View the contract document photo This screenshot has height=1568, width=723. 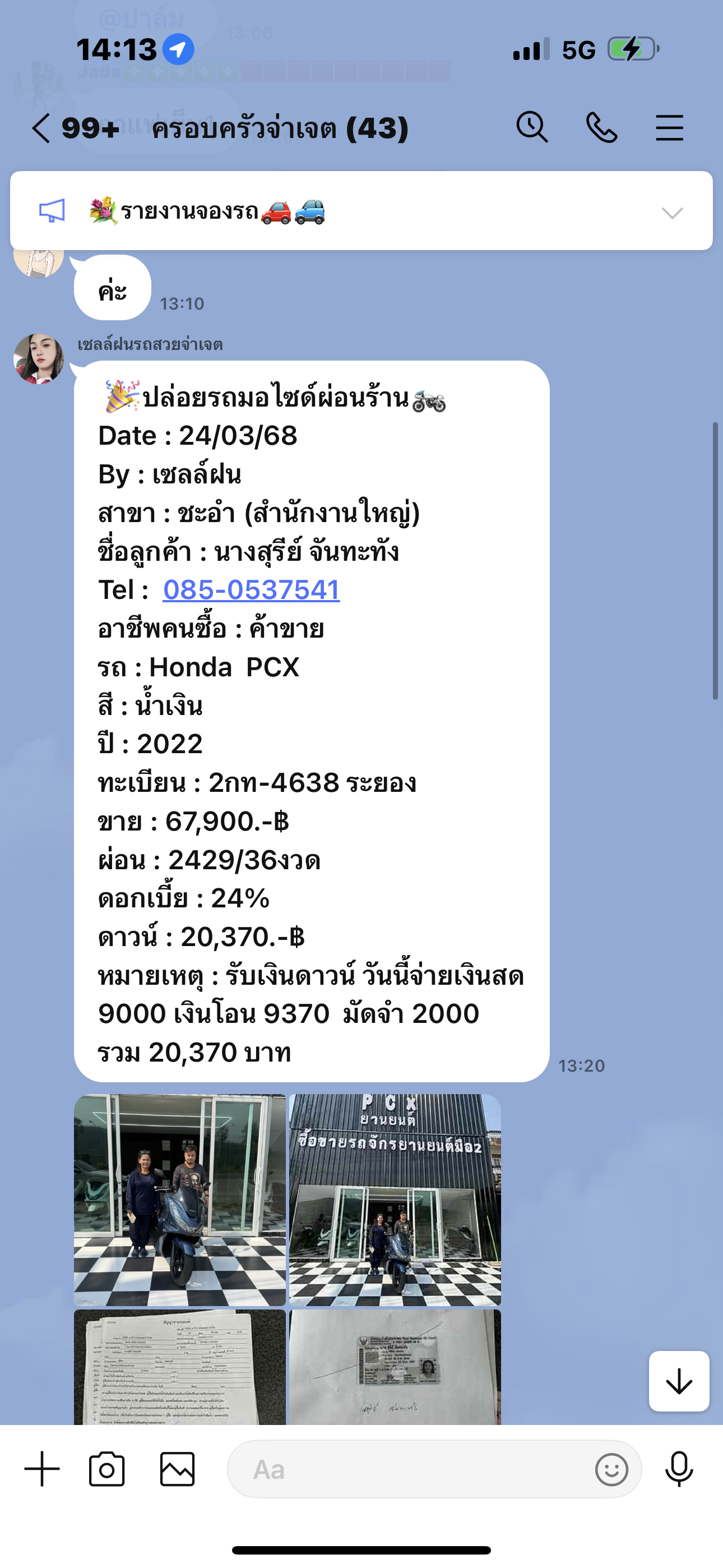(179, 1367)
